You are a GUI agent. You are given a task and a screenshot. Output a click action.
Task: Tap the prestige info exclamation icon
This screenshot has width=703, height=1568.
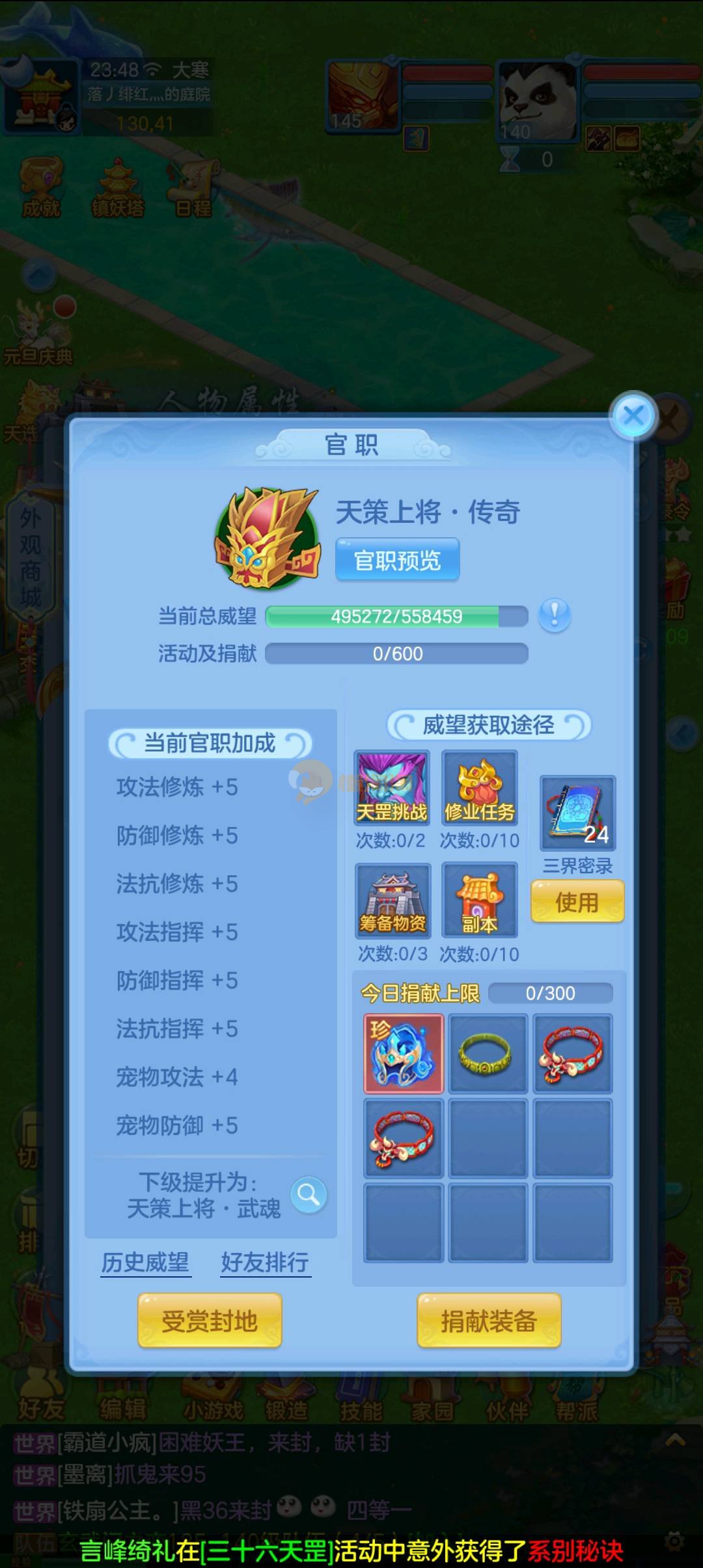[555, 615]
